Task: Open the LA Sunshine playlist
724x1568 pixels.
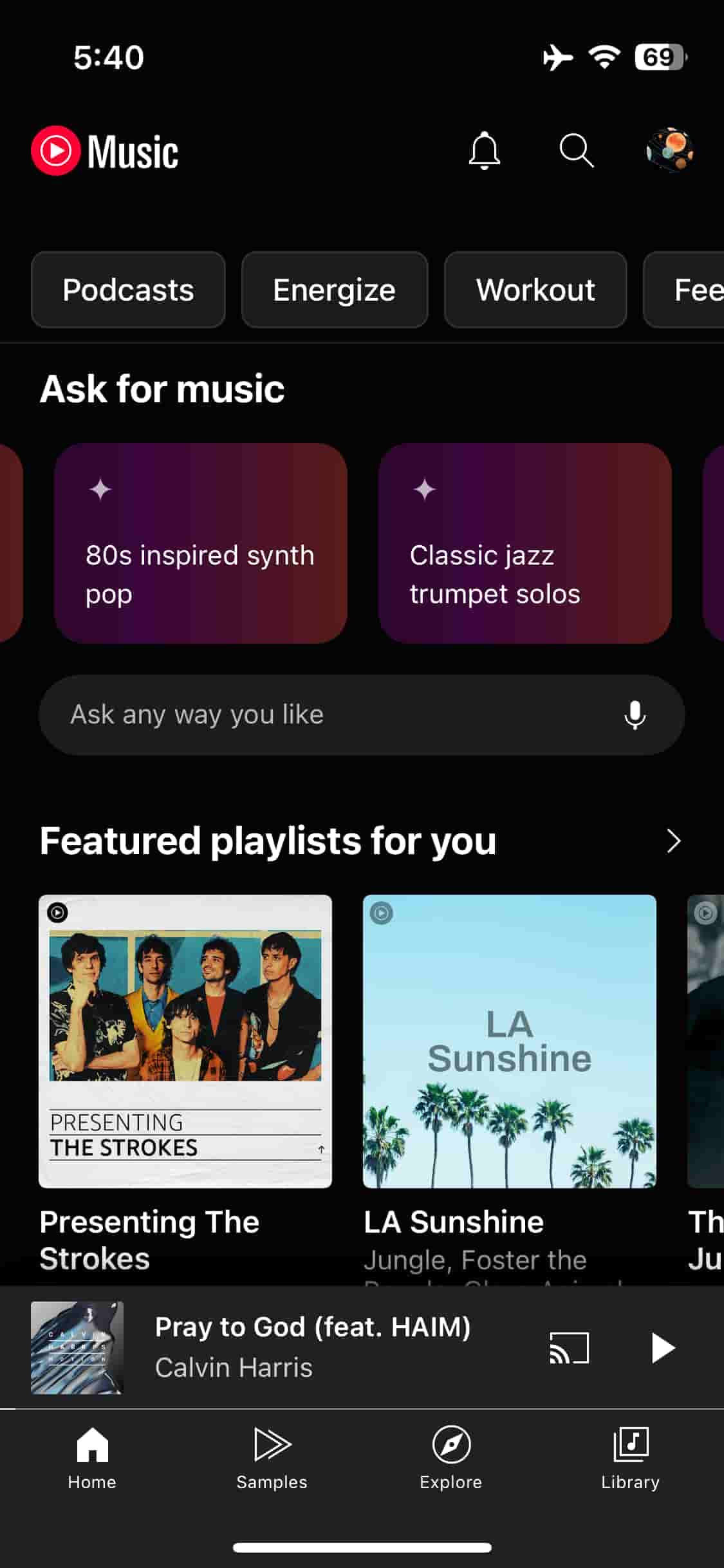Action: (509, 1041)
